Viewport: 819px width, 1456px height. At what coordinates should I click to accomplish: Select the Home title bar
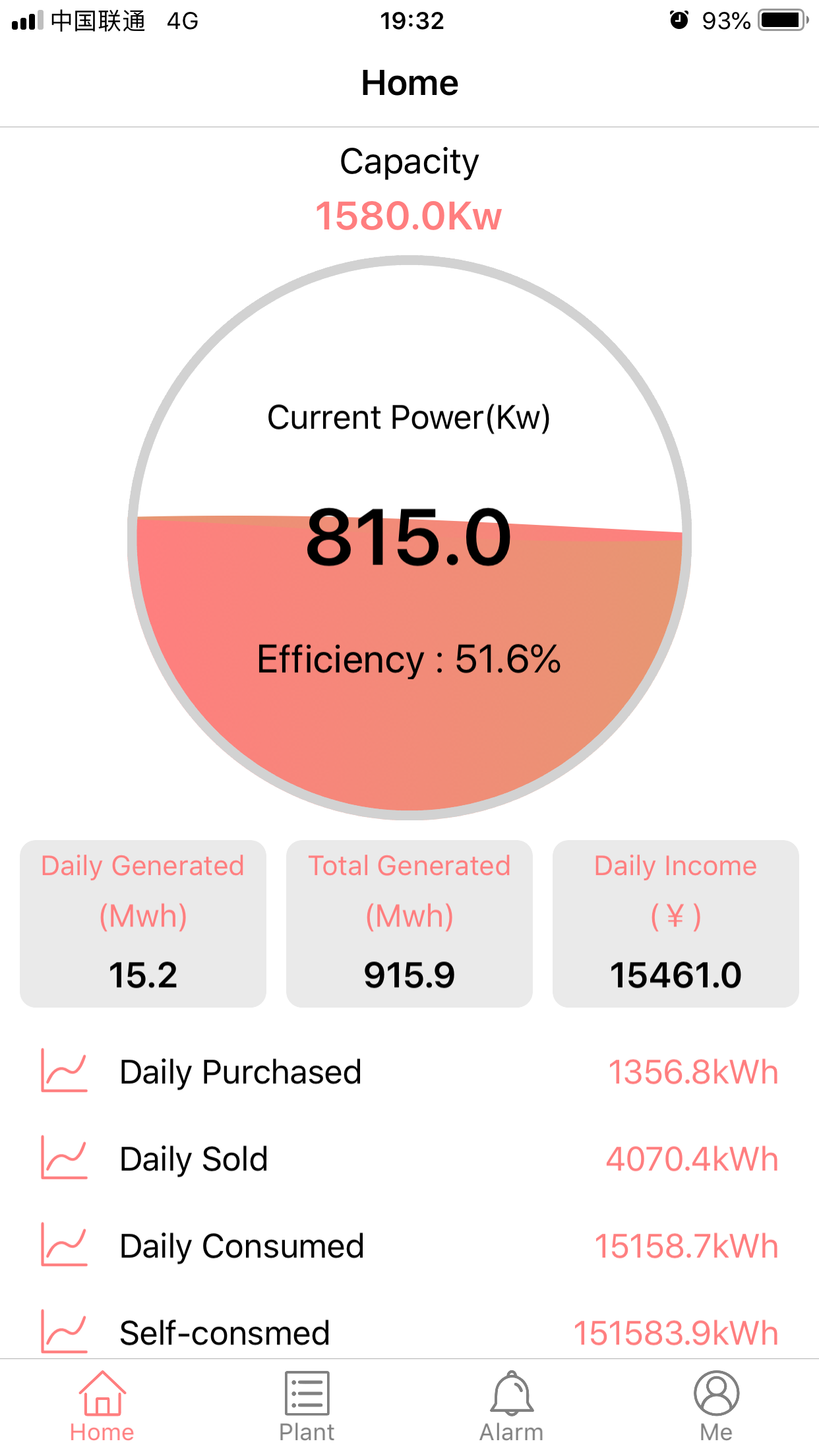click(409, 82)
